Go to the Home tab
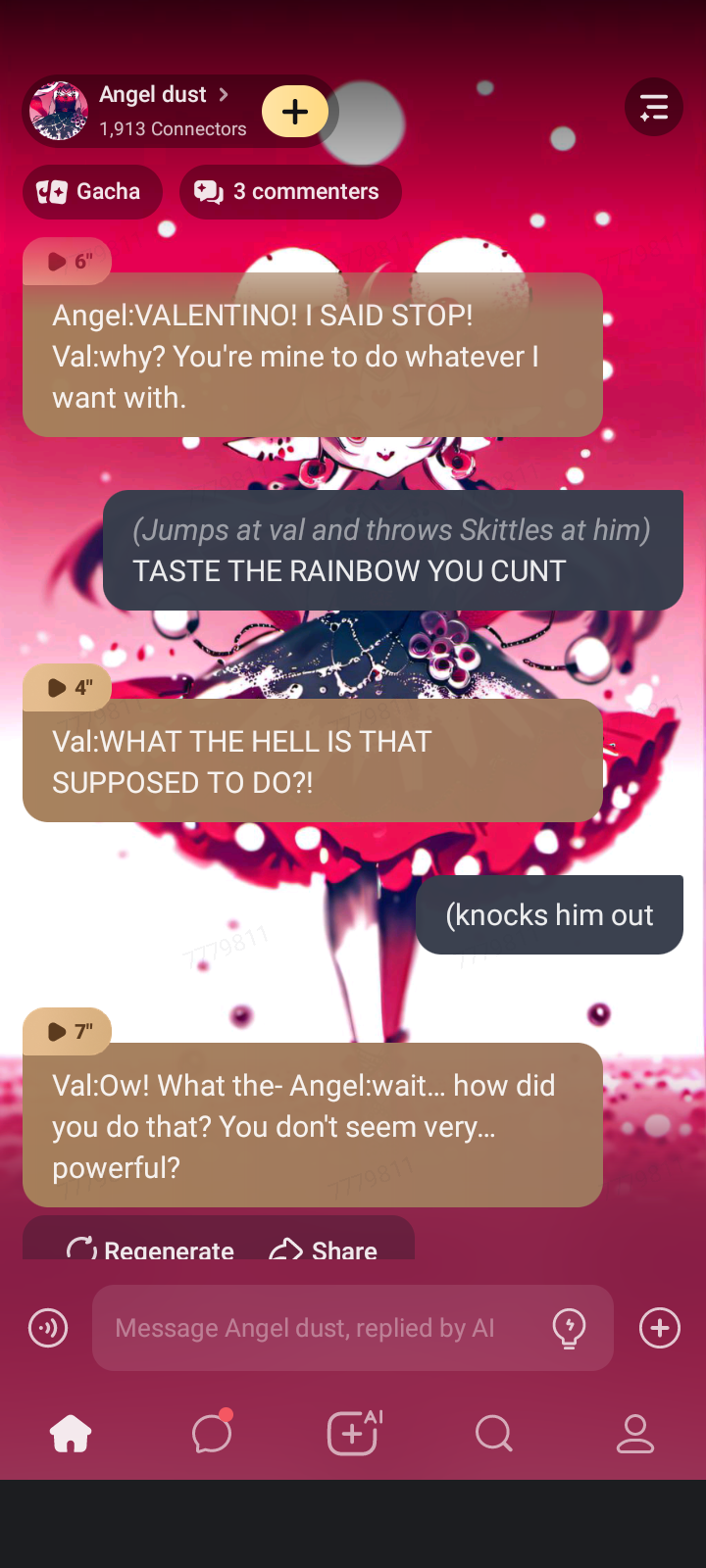706x1568 pixels. (71, 1435)
